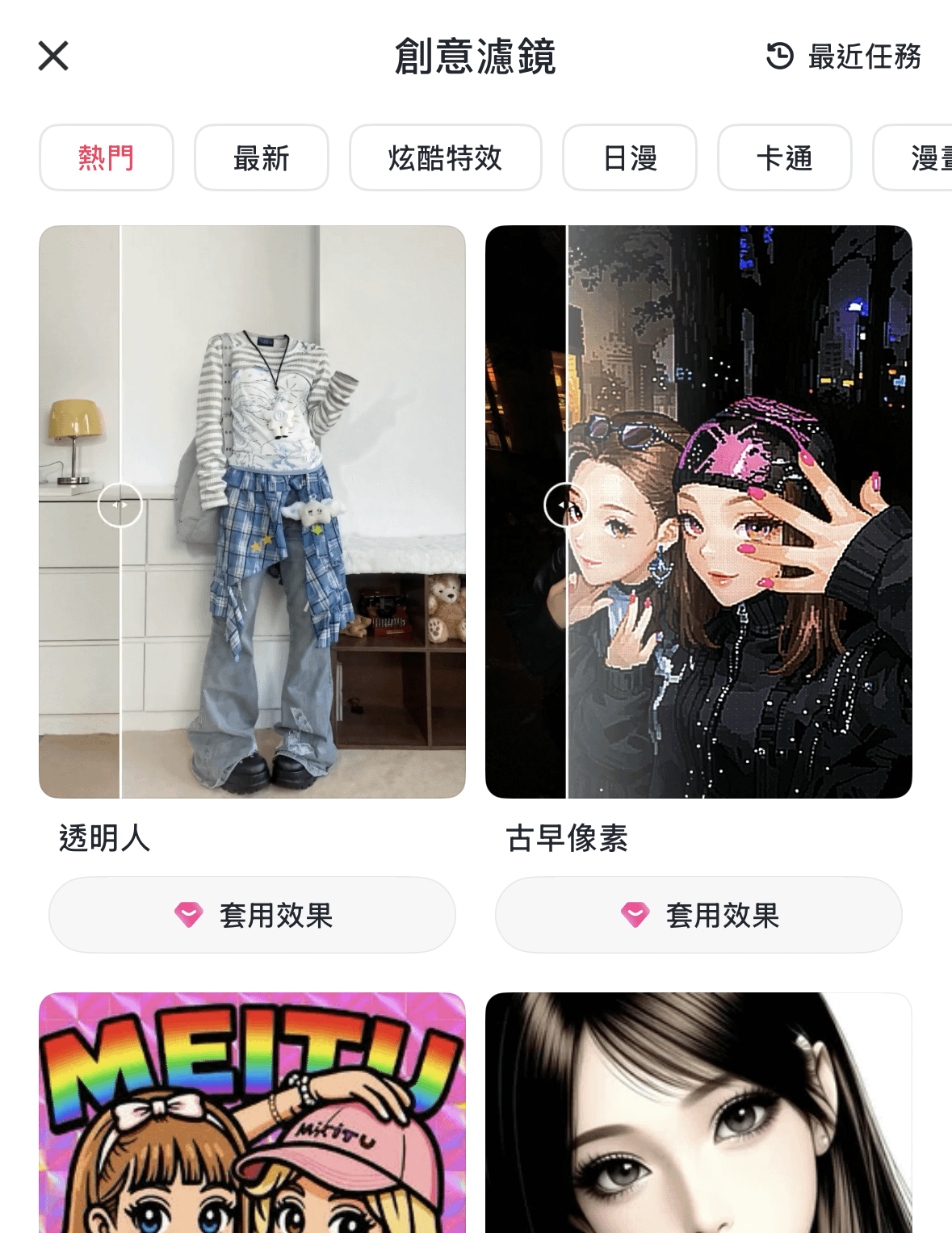Show the 日漫 filters
952x1233 pixels.
(x=630, y=157)
